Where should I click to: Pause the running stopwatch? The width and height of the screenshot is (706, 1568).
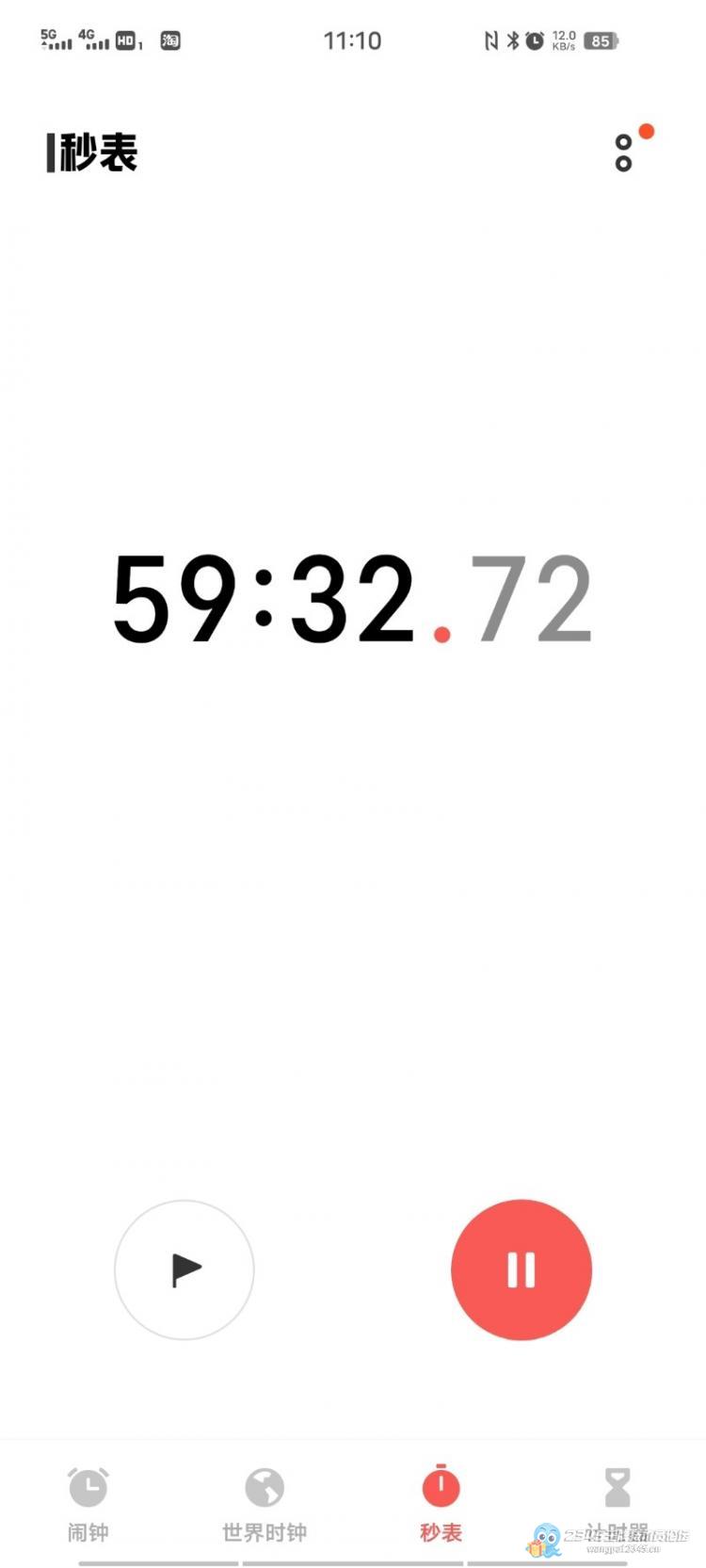point(521,1269)
